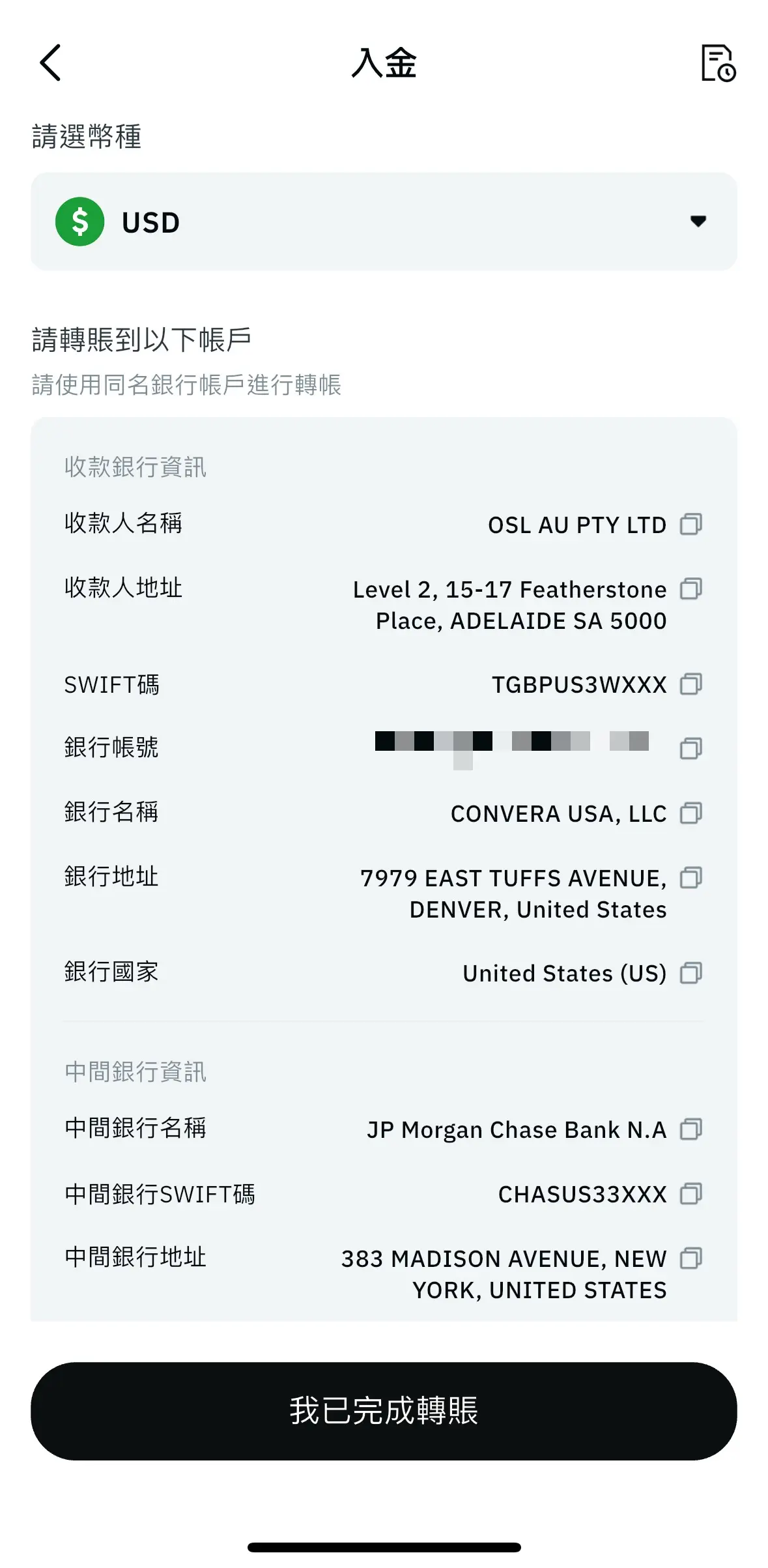The image size is (768, 1568).
Task: Confirm with 我已完成轉賬 button
Action: pos(384,1411)
